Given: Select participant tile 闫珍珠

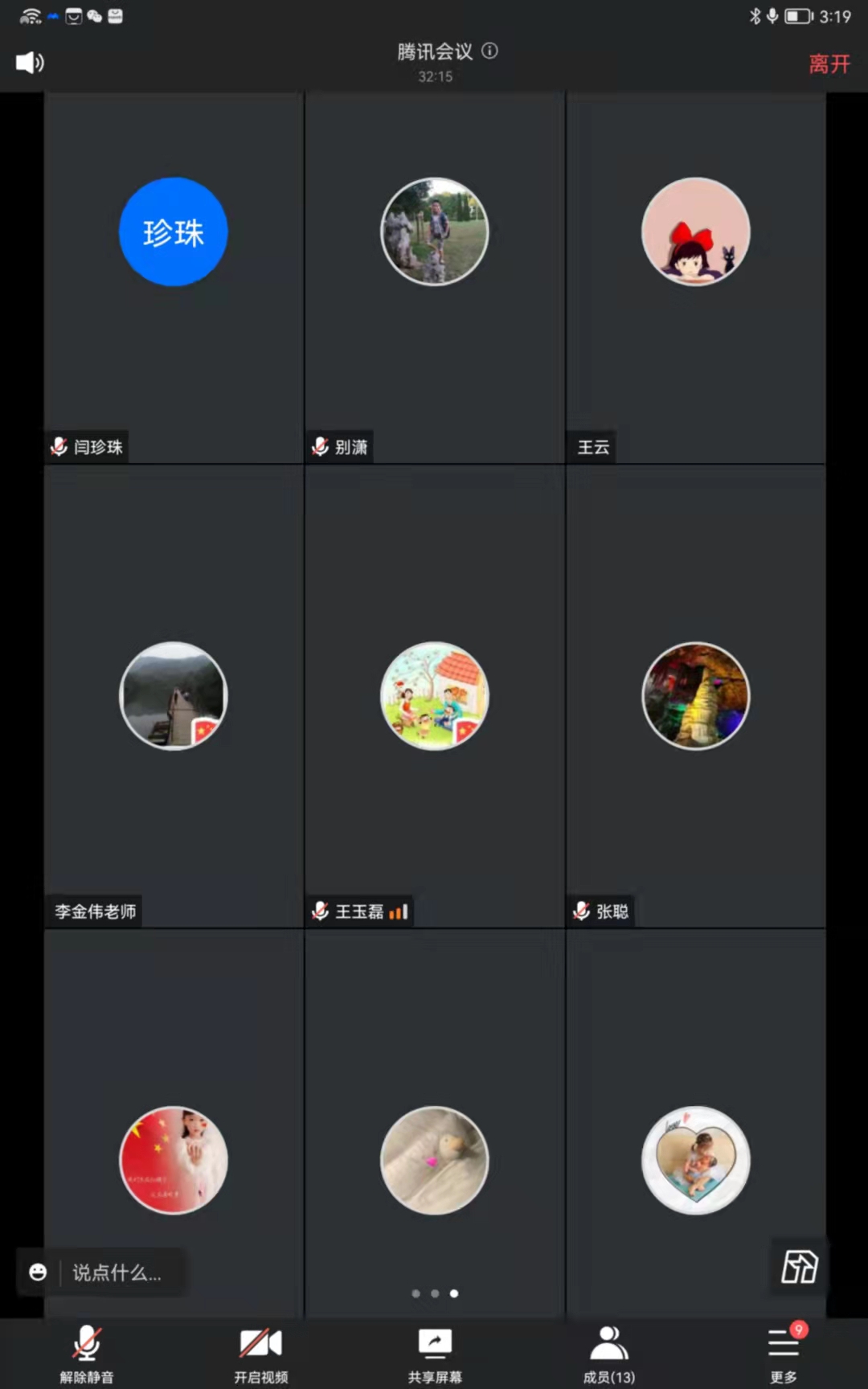Looking at the screenshot, I should 174,277.
